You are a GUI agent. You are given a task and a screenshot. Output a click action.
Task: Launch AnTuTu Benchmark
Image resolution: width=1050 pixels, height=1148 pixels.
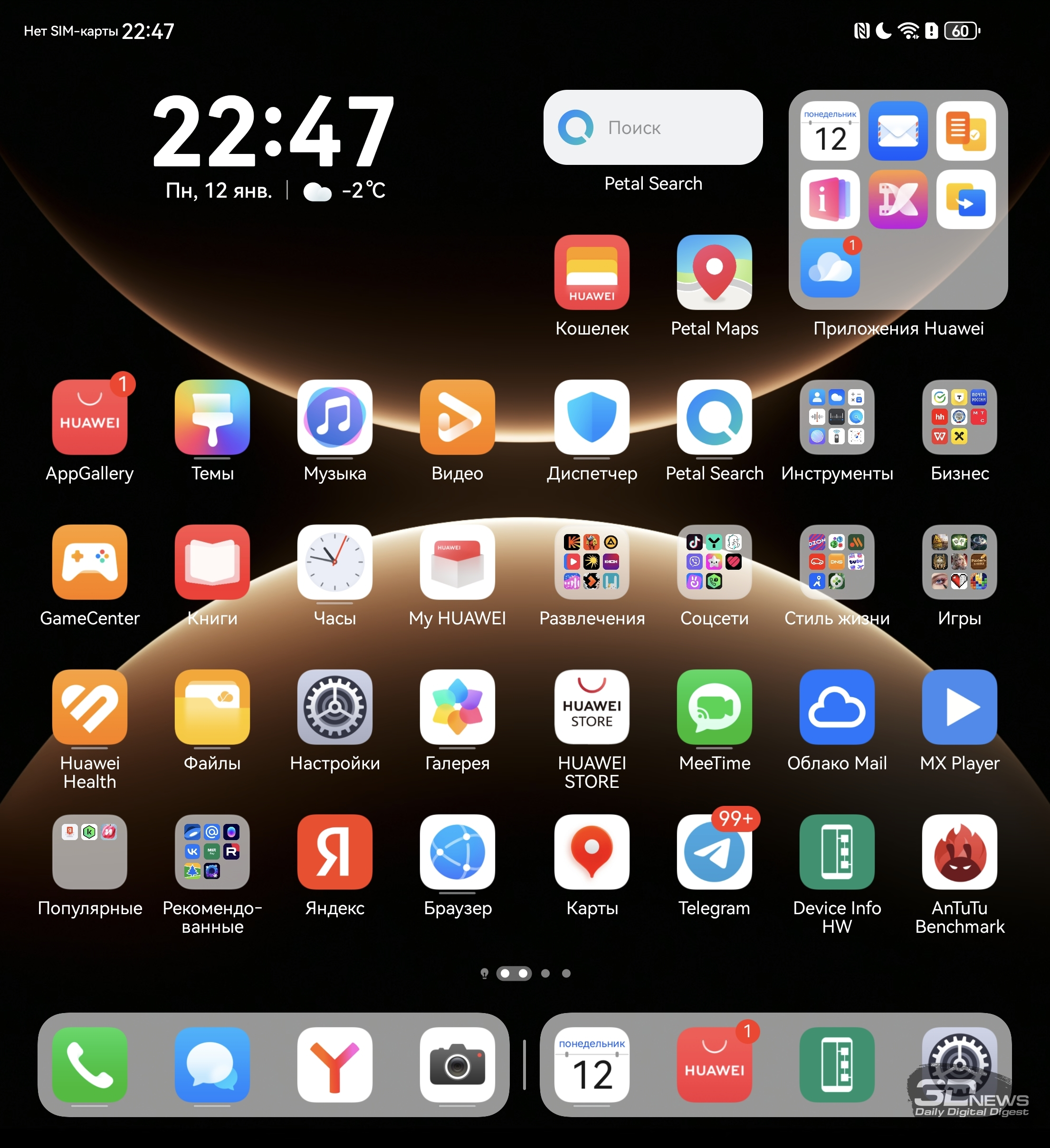[959, 852]
